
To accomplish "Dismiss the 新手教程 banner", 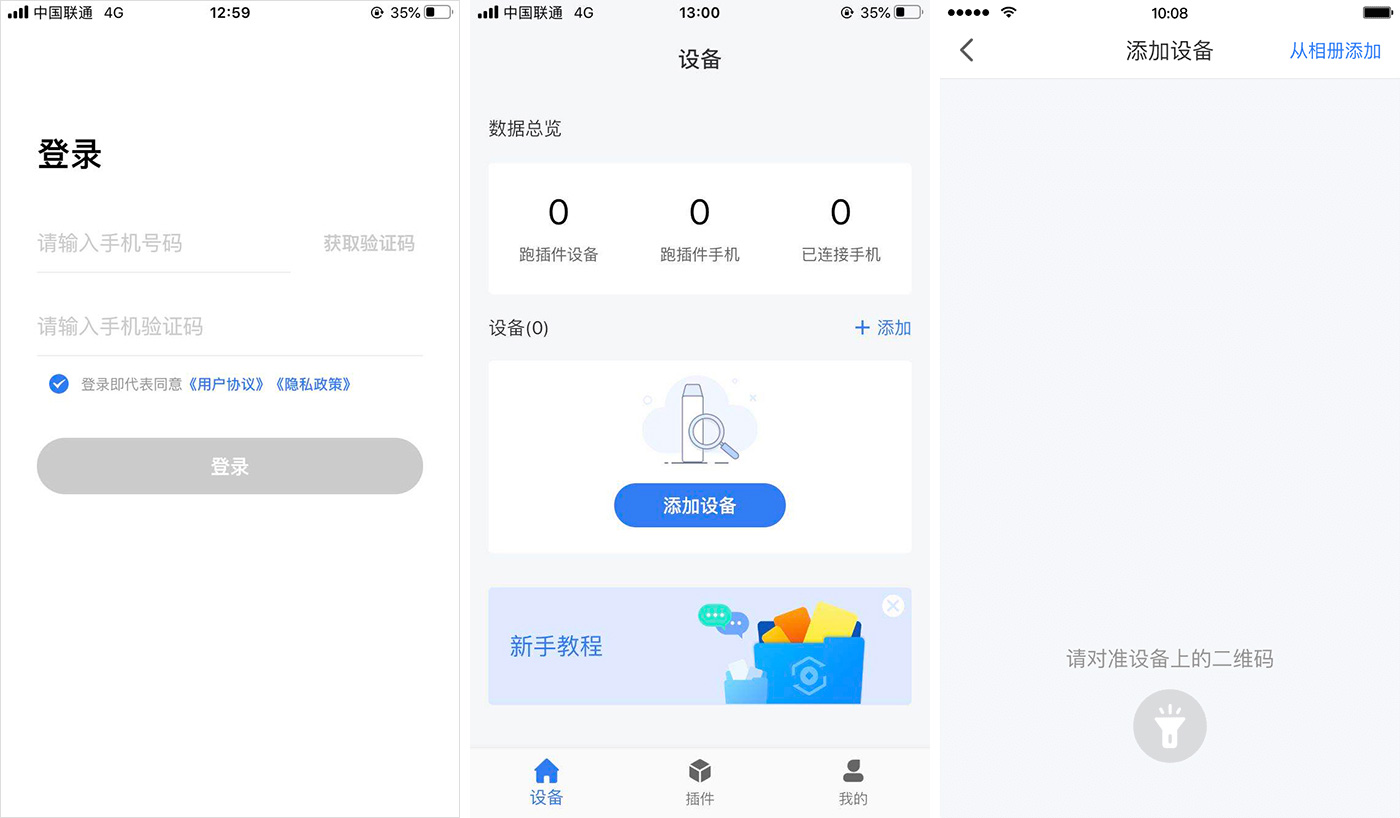I will pyautogui.click(x=893, y=606).
